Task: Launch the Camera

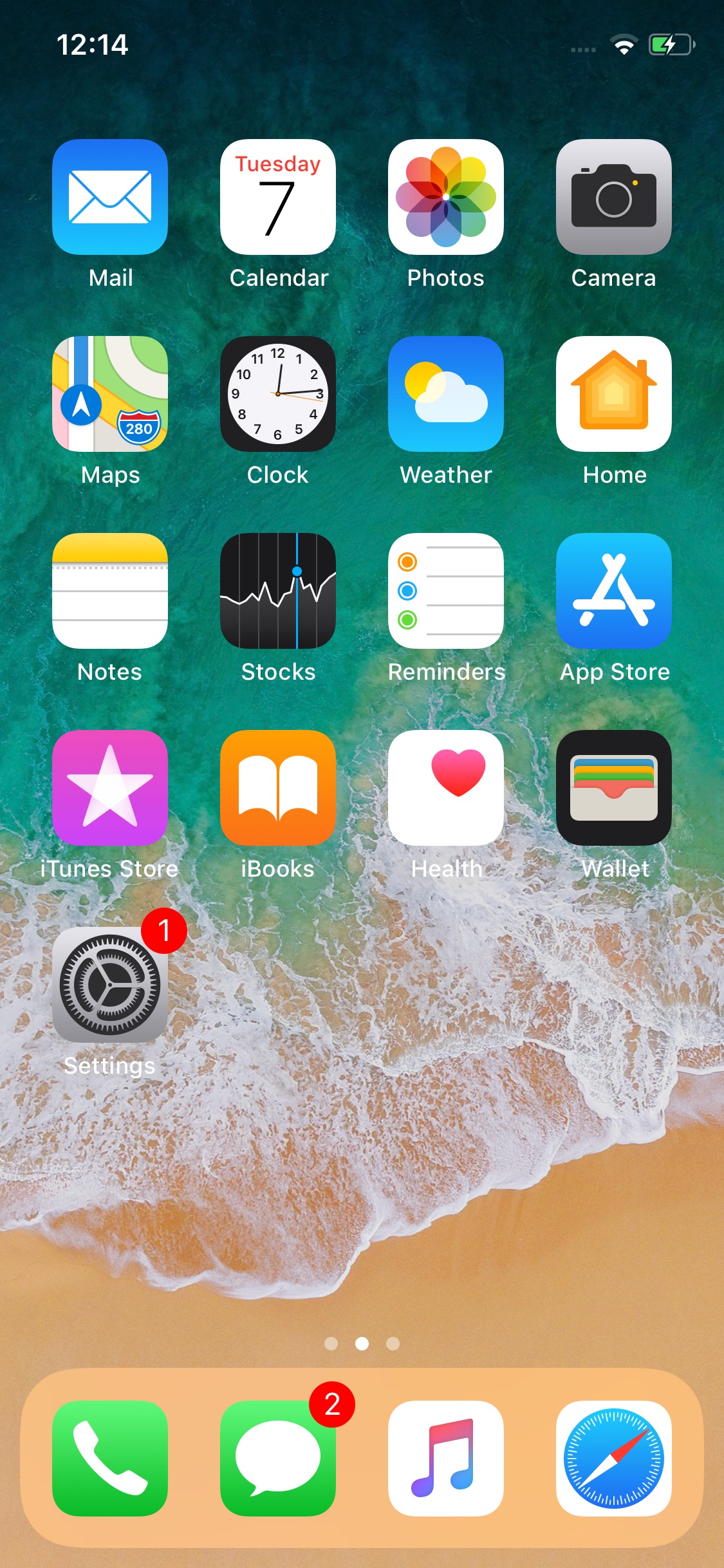Action: pyautogui.click(x=614, y=197)
